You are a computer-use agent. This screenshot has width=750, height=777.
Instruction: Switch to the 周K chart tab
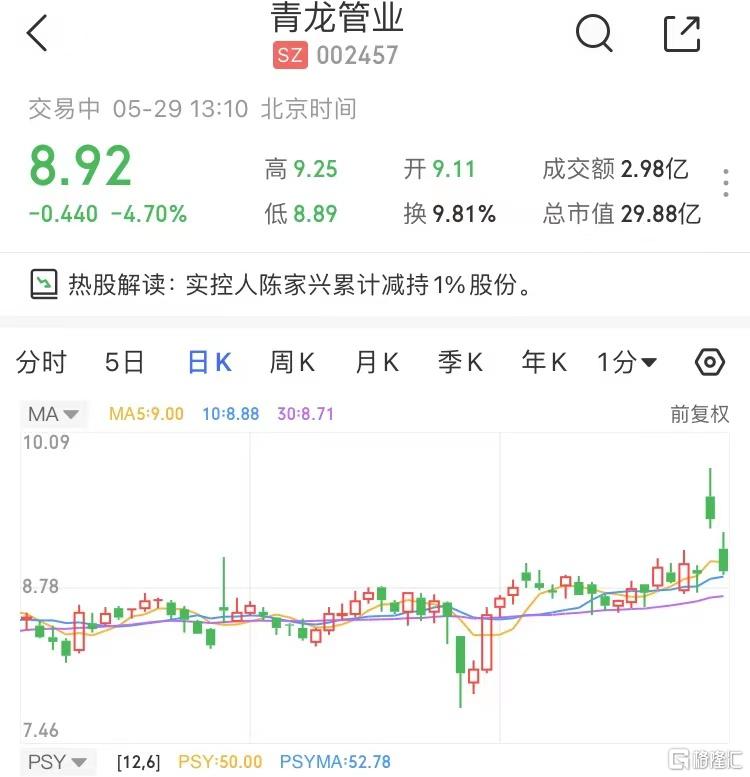[x=292, y=362]
